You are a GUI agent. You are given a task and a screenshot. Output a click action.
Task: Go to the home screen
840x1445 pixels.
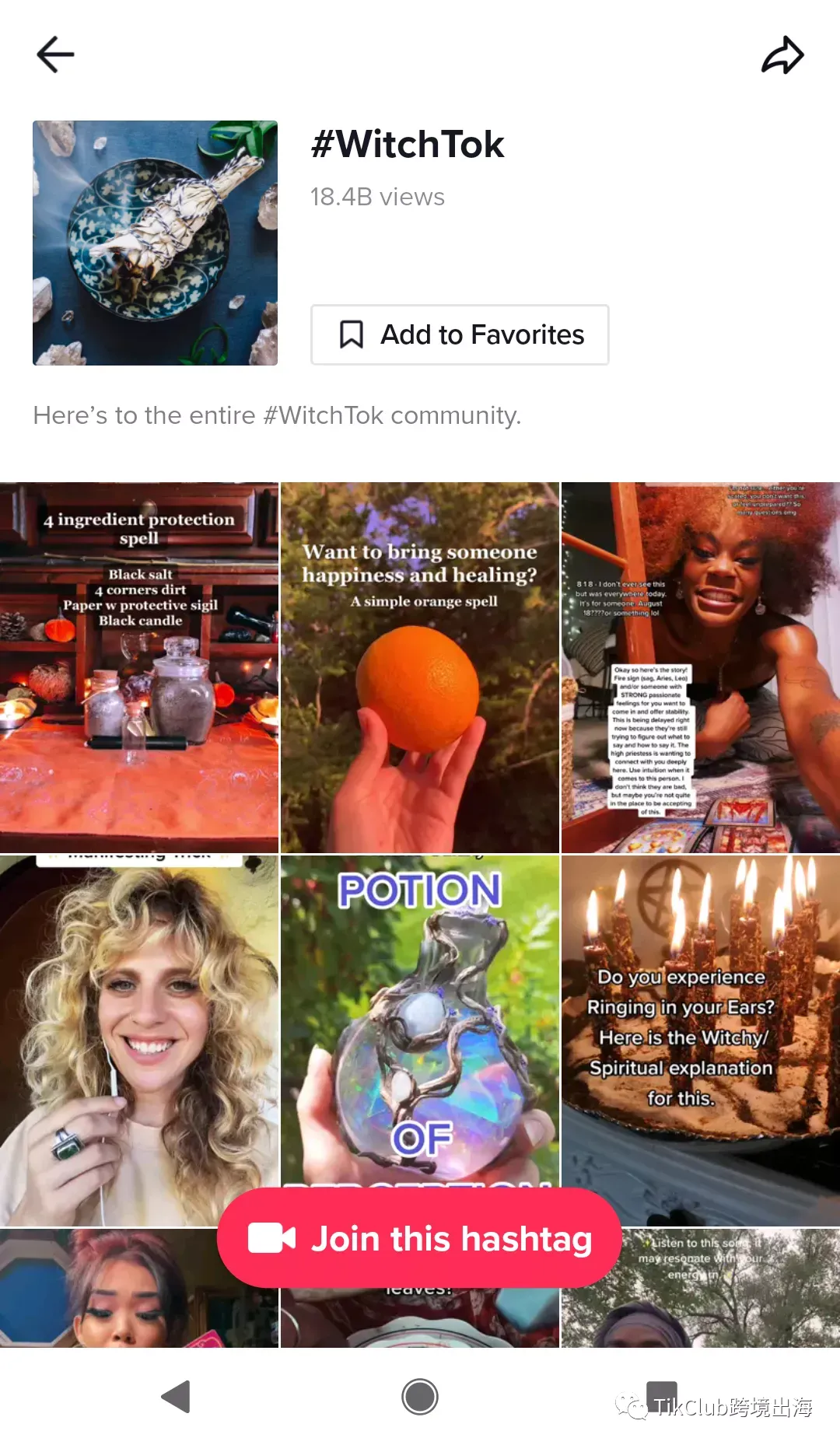coord(419,1397)
